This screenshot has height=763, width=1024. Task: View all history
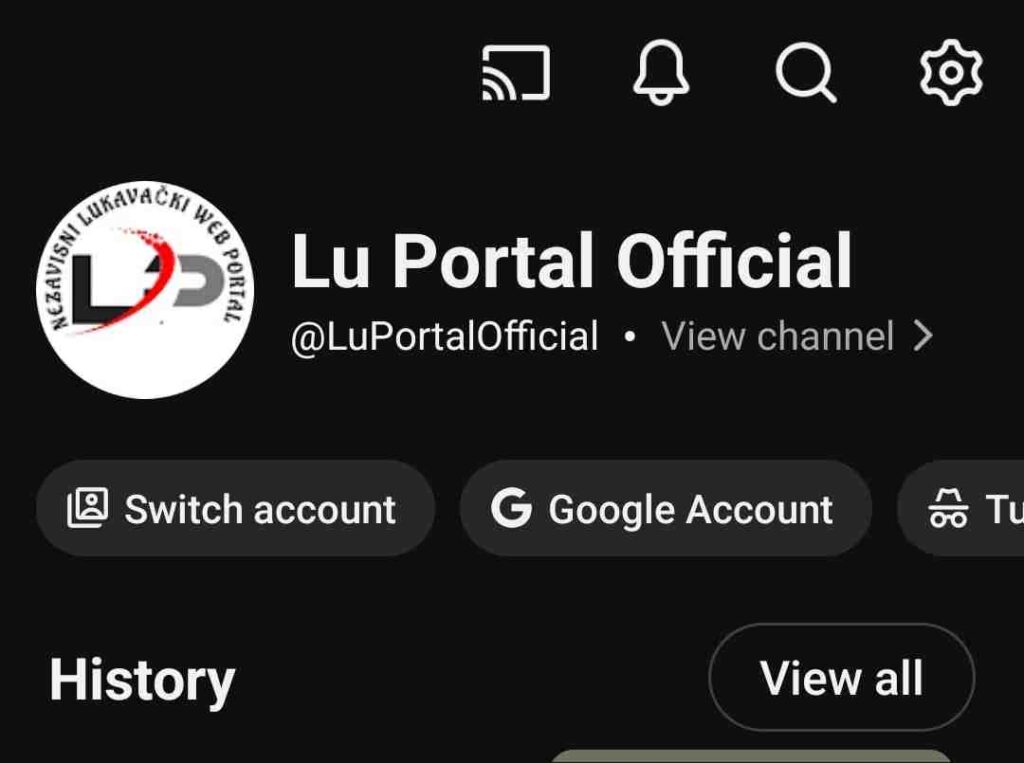(841, 678)
